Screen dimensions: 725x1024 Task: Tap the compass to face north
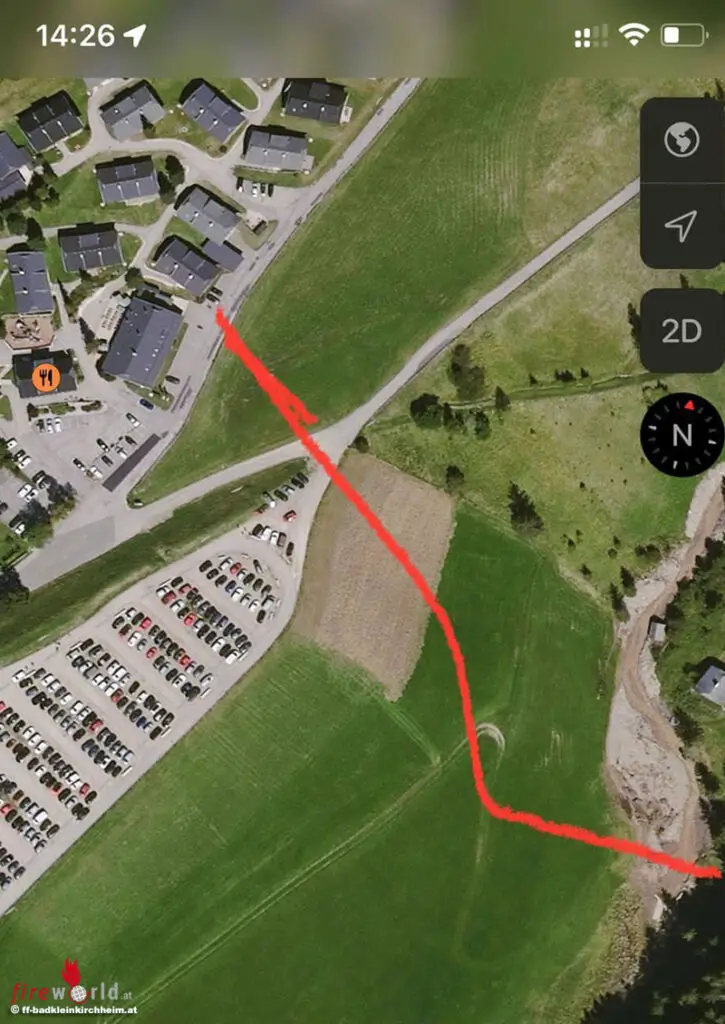[x=681, y=434]
